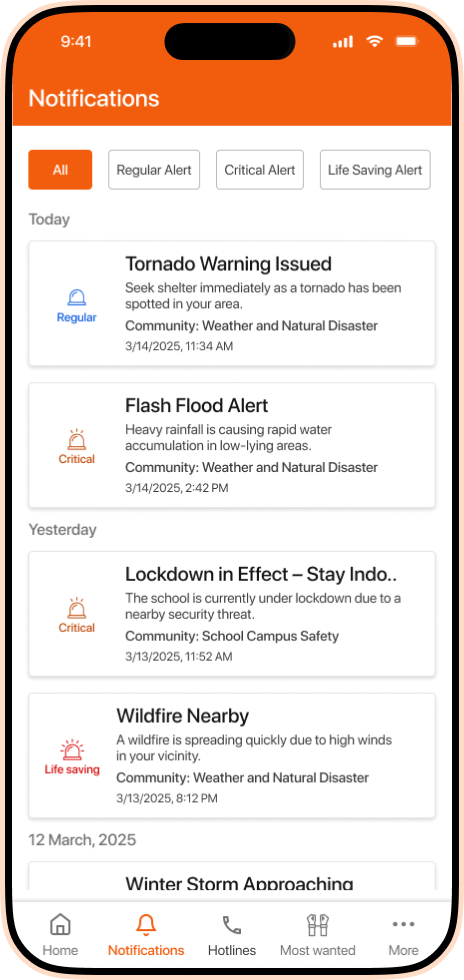Screen dimensions: 464x980
Task: Go to the Home tab
Action: click(60, 934)
